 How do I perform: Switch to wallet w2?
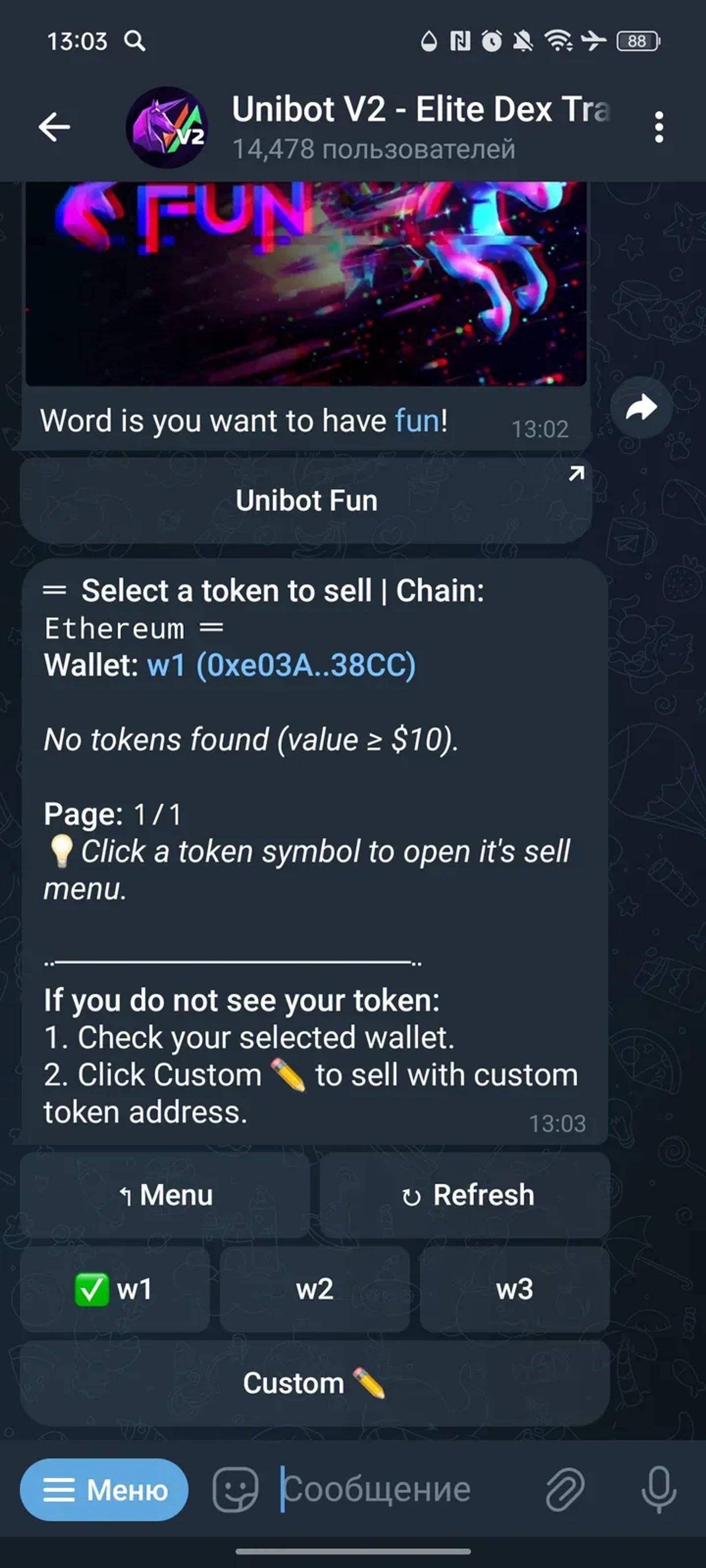click(x=314, y=1289)
